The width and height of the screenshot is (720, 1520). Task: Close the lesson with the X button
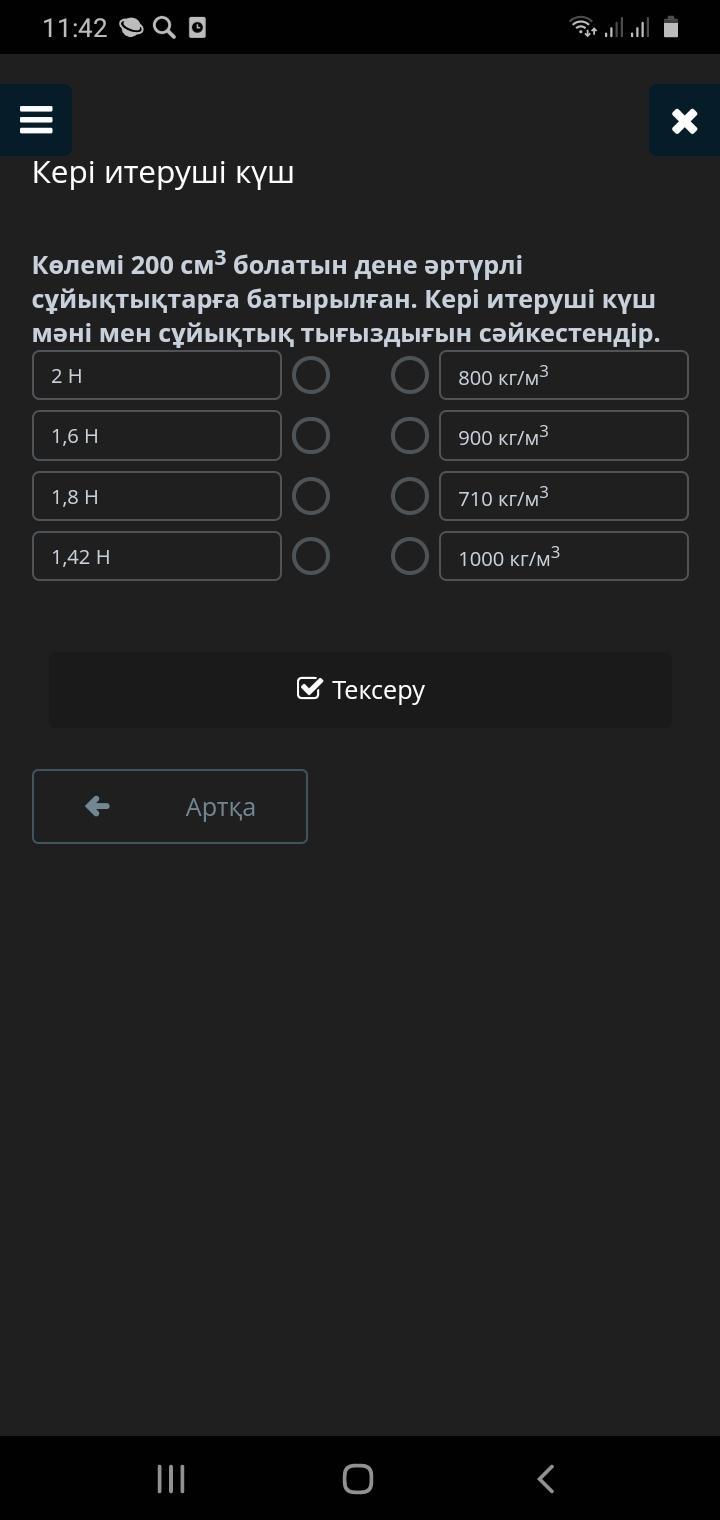[684, 121]
